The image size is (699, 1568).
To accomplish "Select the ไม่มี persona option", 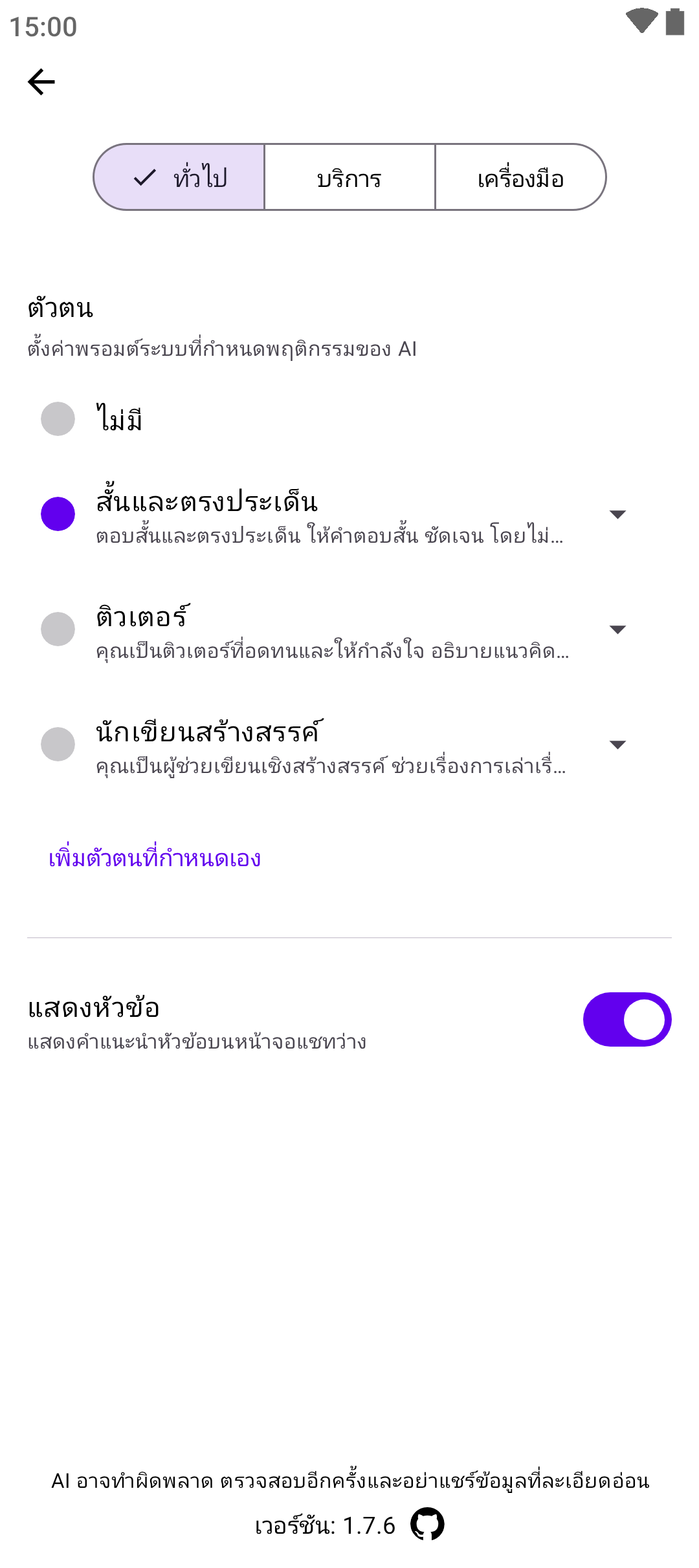I will pyautogui.click(x=58, y=419).
